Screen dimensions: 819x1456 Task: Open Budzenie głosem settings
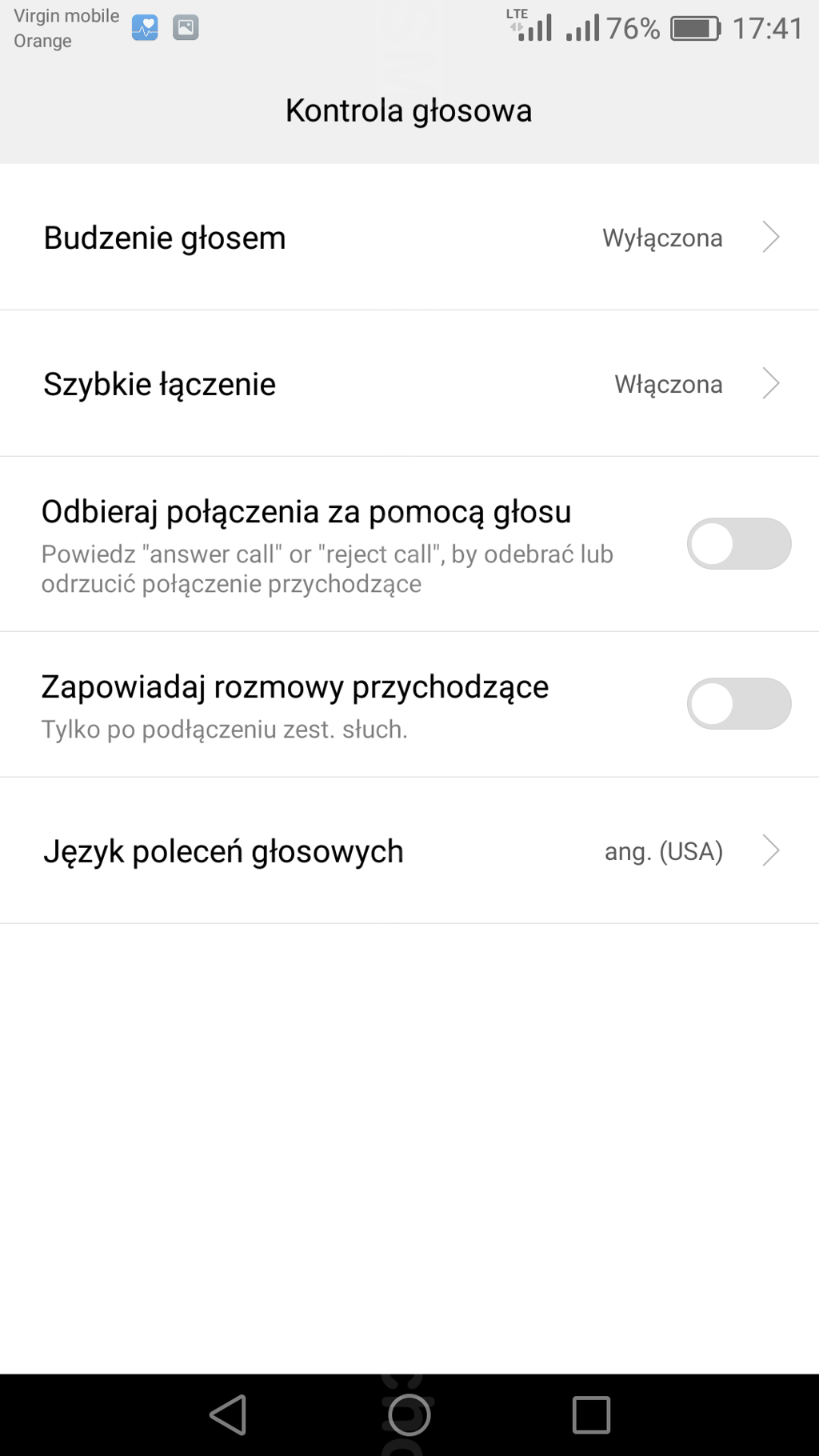pyautogui.click(x=409, y=238)
